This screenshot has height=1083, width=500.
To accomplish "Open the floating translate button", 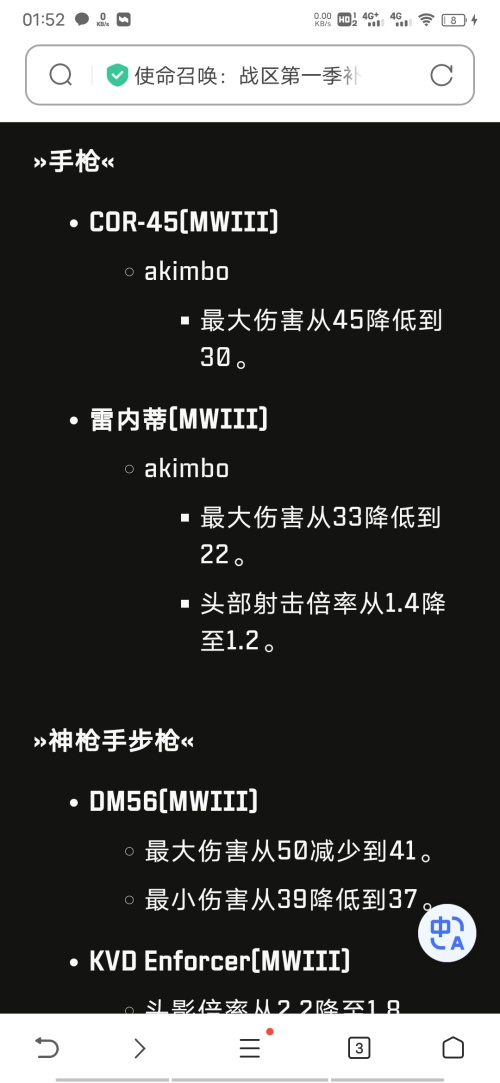I will point(447,933).
